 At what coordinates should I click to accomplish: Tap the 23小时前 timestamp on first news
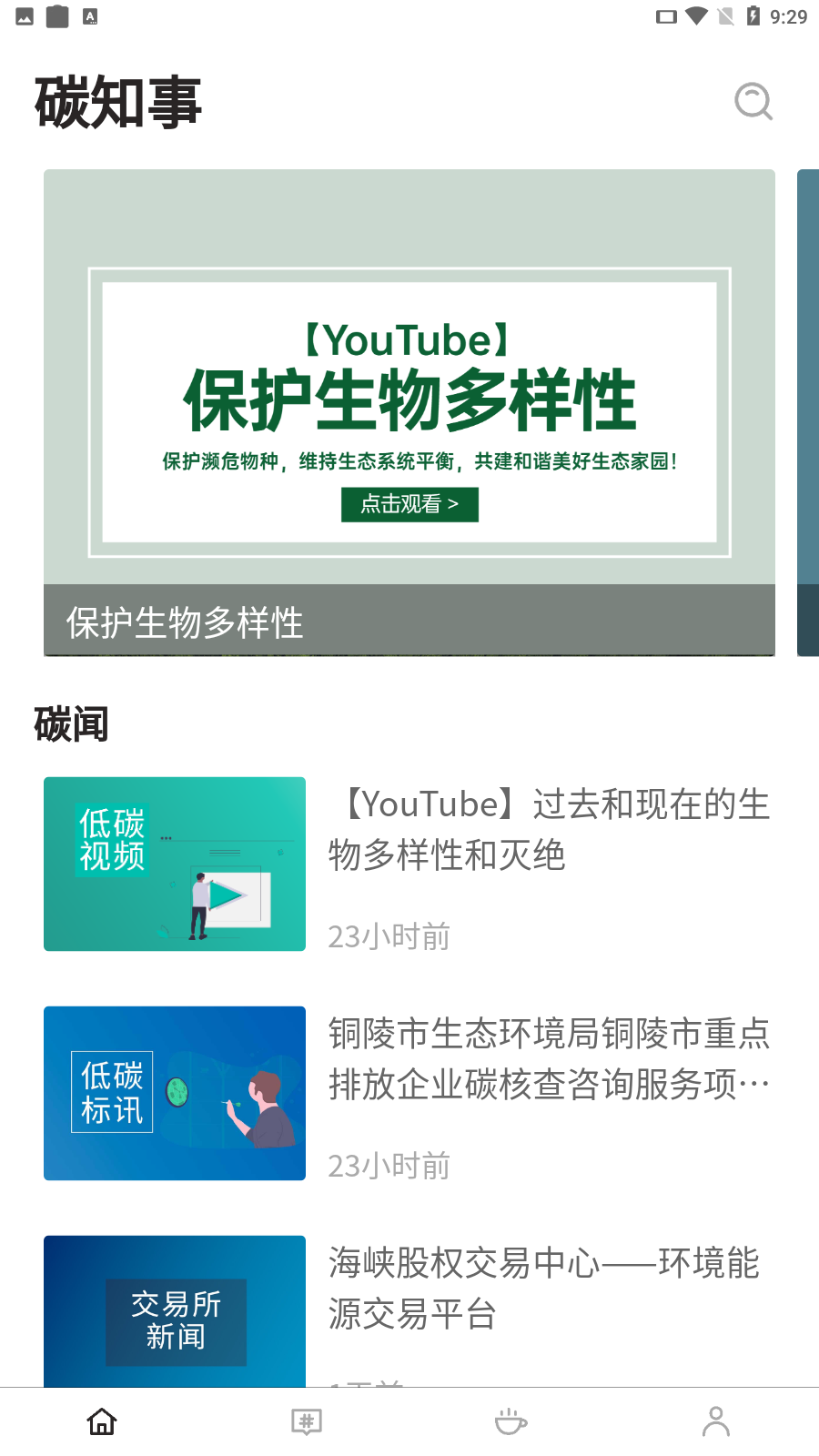coord(387,935)
